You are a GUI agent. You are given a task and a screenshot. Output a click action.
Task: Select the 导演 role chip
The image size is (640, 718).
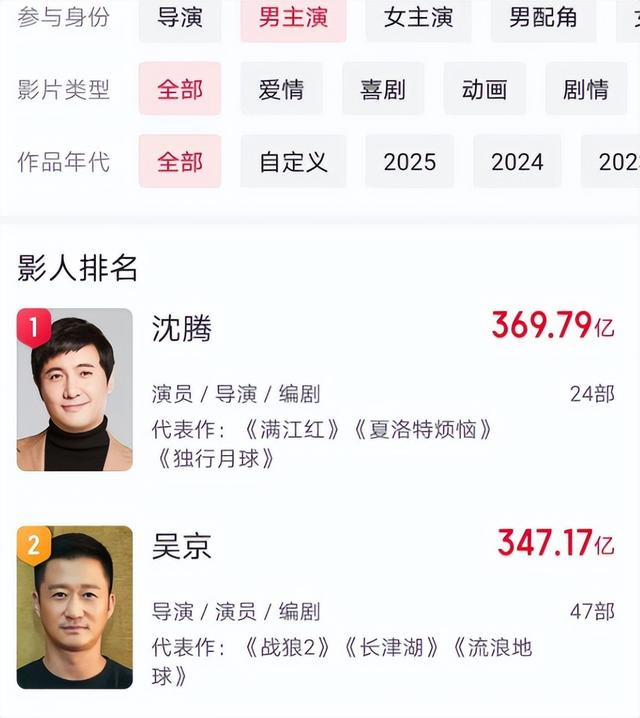[x=180, y=19]
